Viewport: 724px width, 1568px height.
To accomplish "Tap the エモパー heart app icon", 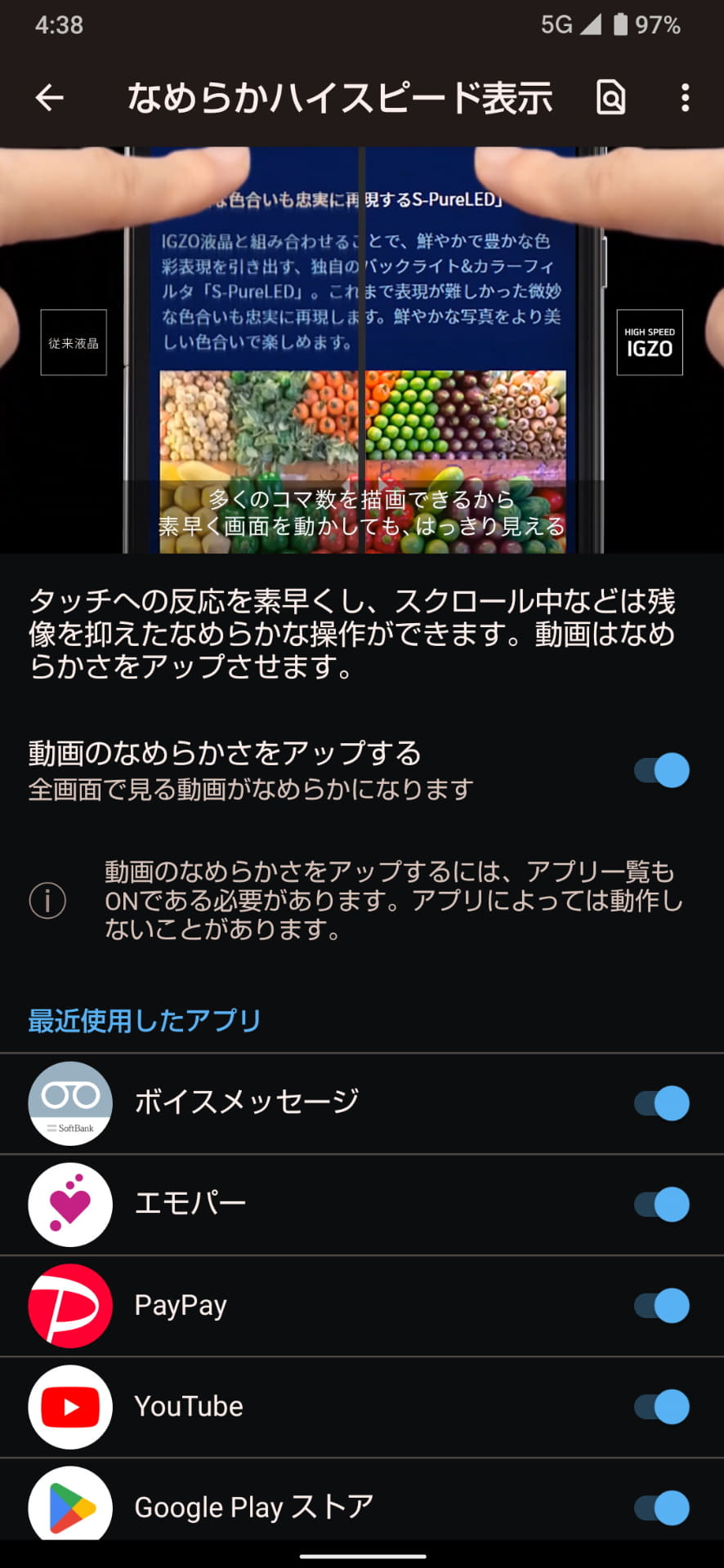I will pos(69,1204).
